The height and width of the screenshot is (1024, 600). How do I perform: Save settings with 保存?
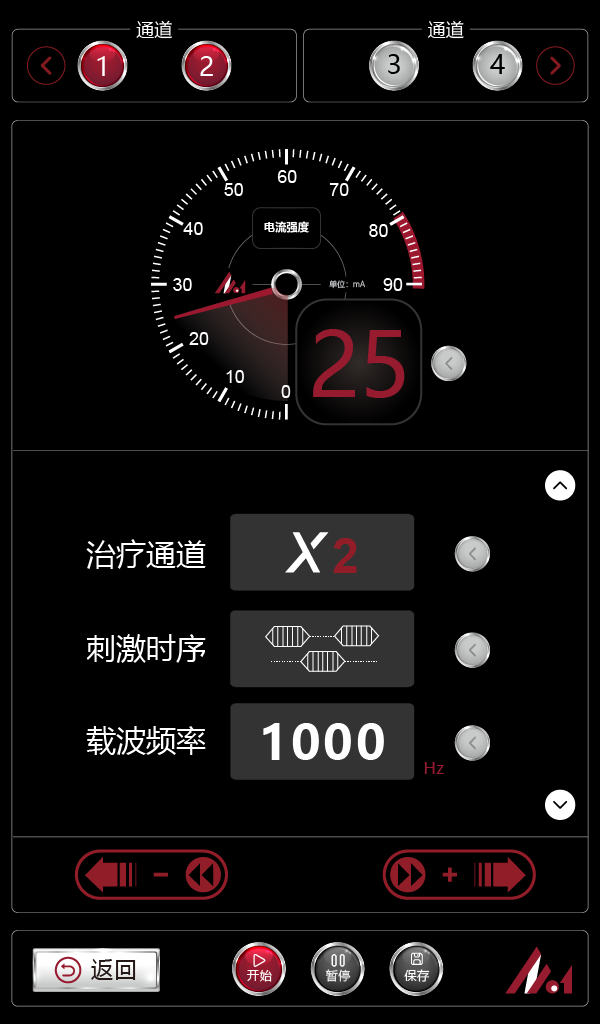pyautogui.click(x=416, y=969)
